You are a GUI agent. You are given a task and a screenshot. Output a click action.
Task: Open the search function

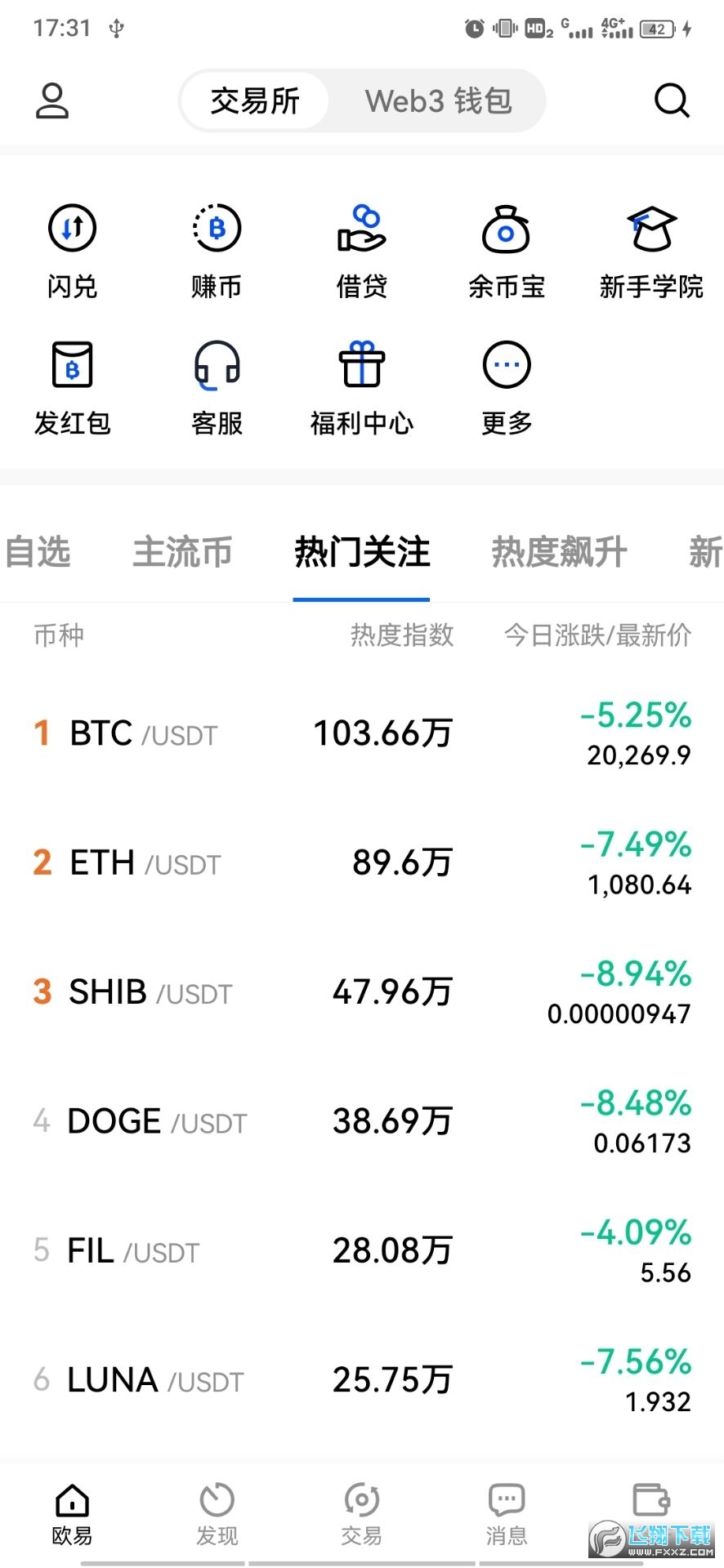click(x=671, y=100)
